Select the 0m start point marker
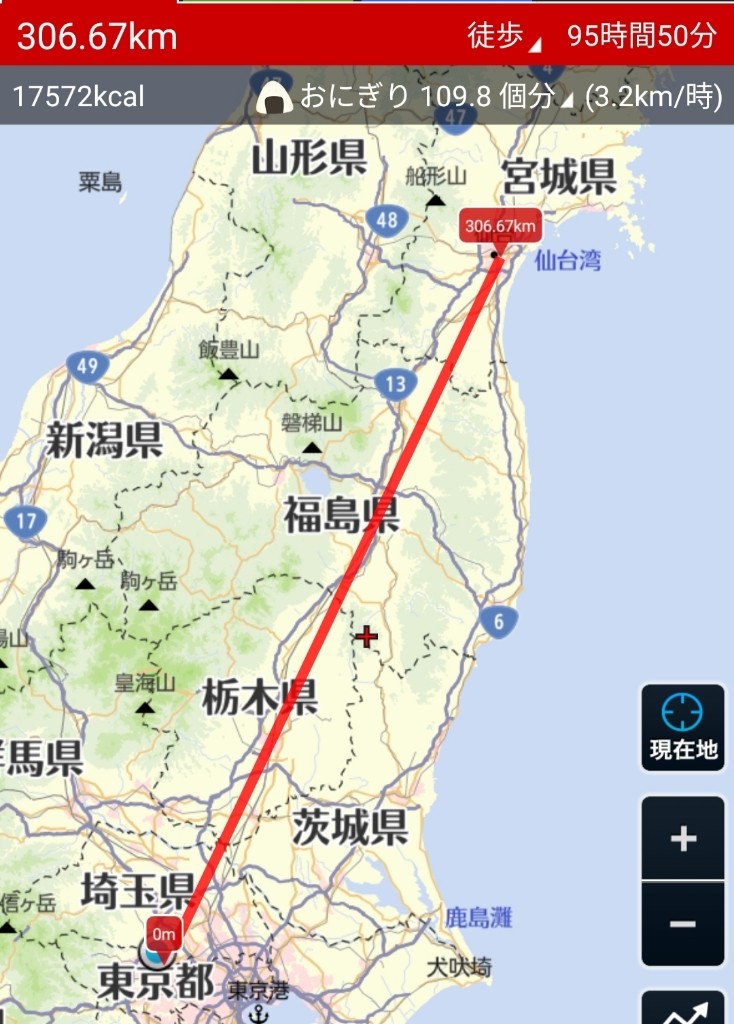This screenshot has height=1024, width=734. click(163, 935)
